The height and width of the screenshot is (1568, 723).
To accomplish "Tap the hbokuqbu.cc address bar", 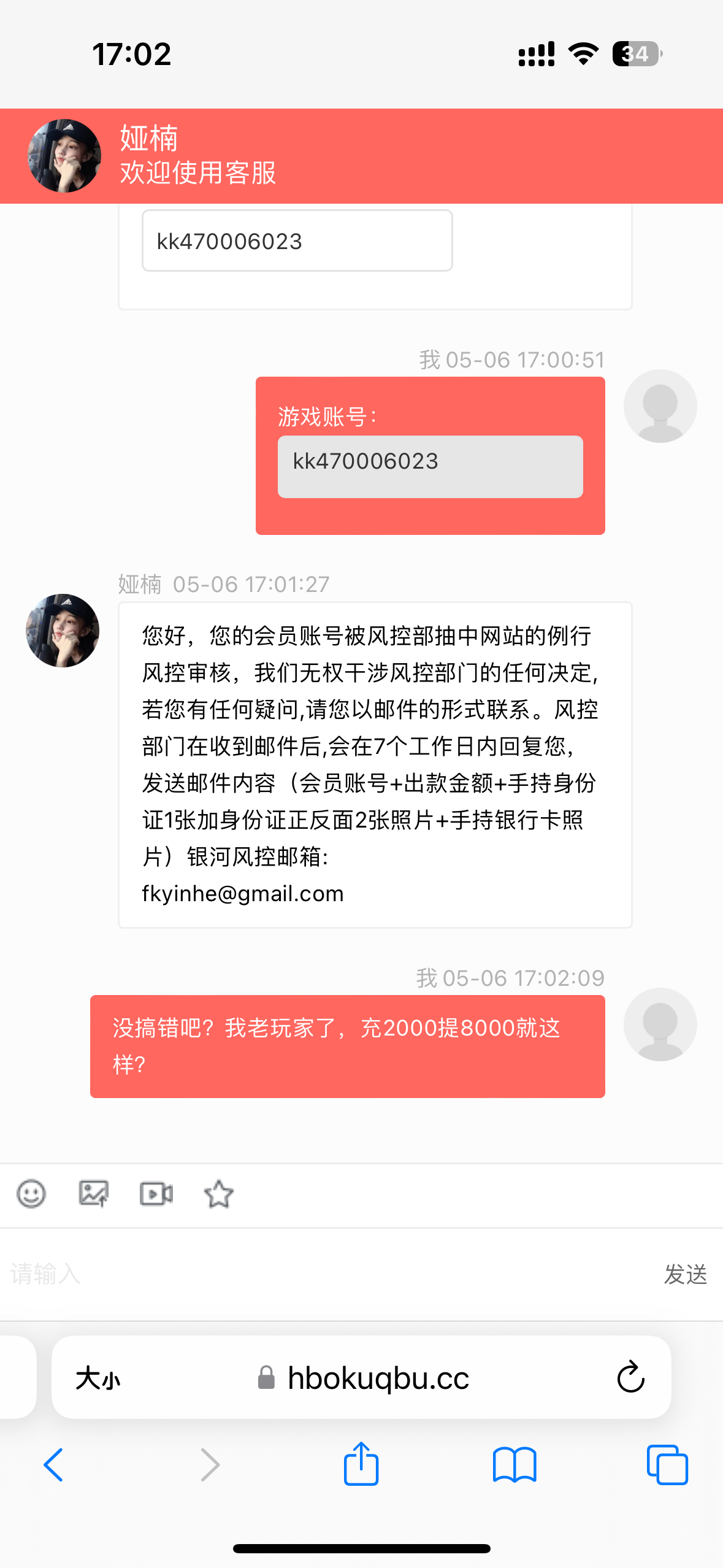I will (377, 1378).
